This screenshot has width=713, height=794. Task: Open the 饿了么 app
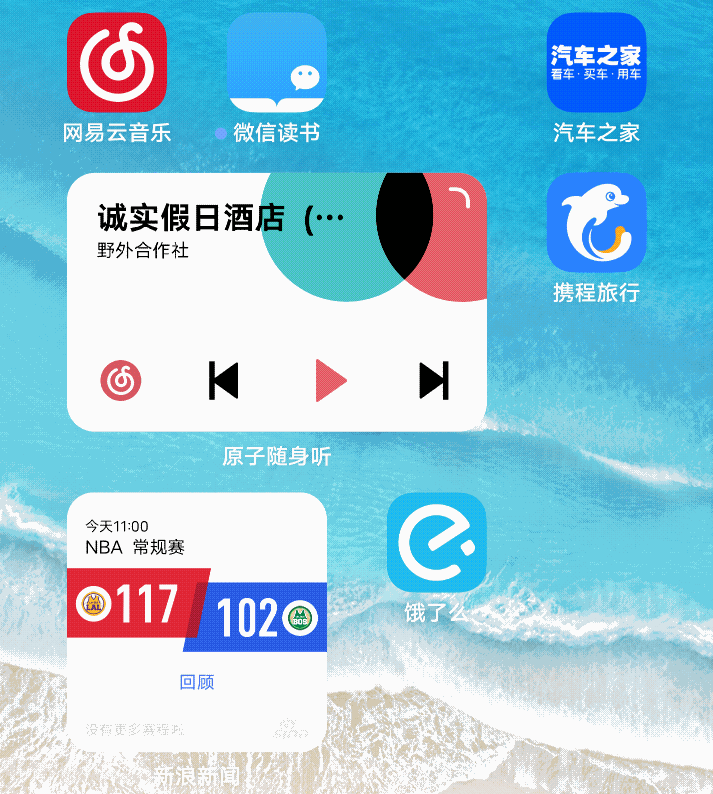click(x=436, y=542)
